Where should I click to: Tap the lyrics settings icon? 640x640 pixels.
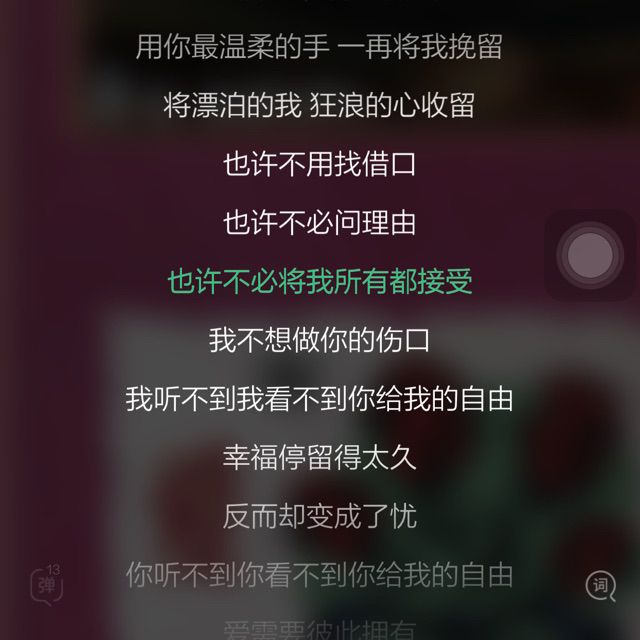[x=601, y=585]
